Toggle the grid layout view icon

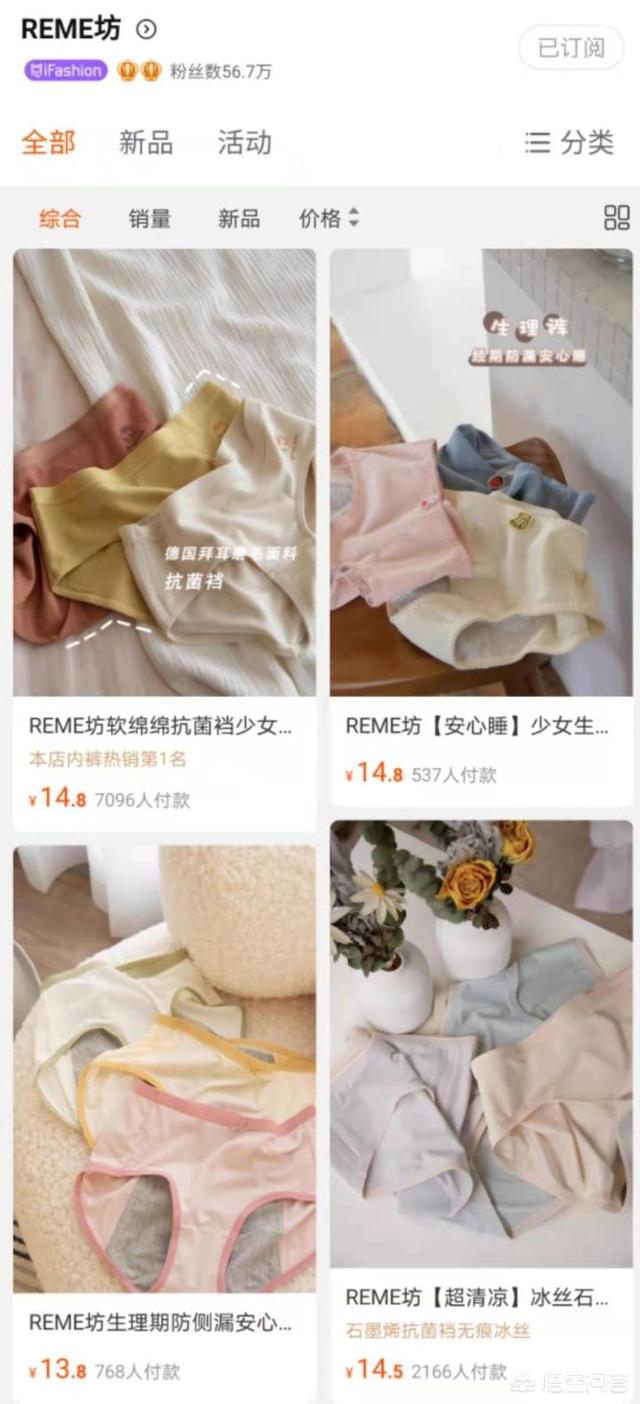617,218
